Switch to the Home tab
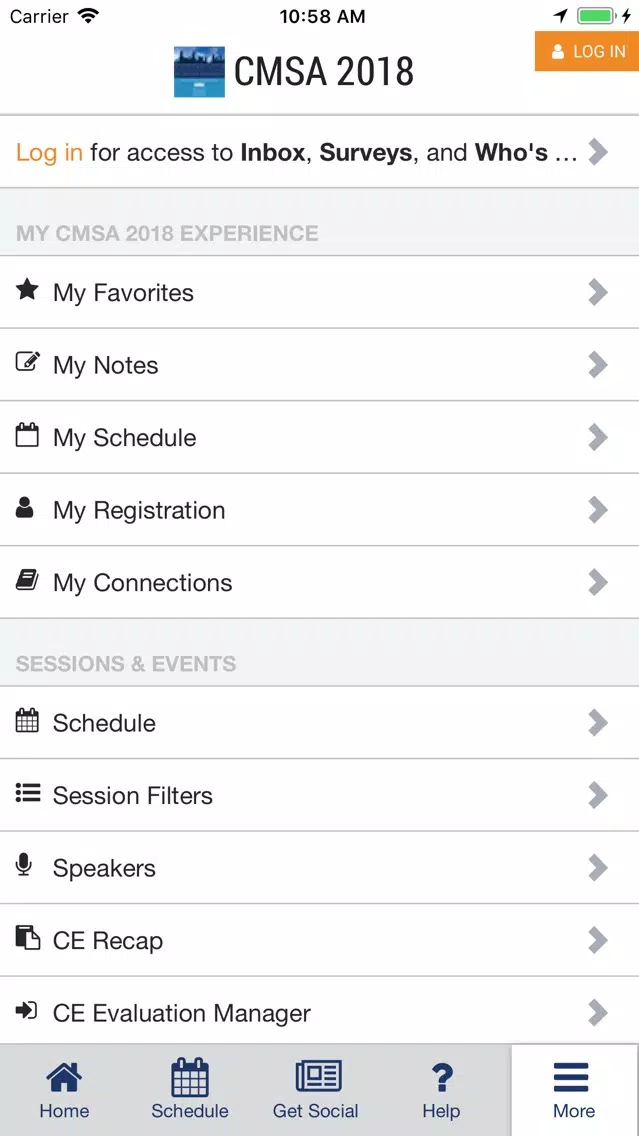The height and width of the screenshot is (1136, 639). point(64,1090)
